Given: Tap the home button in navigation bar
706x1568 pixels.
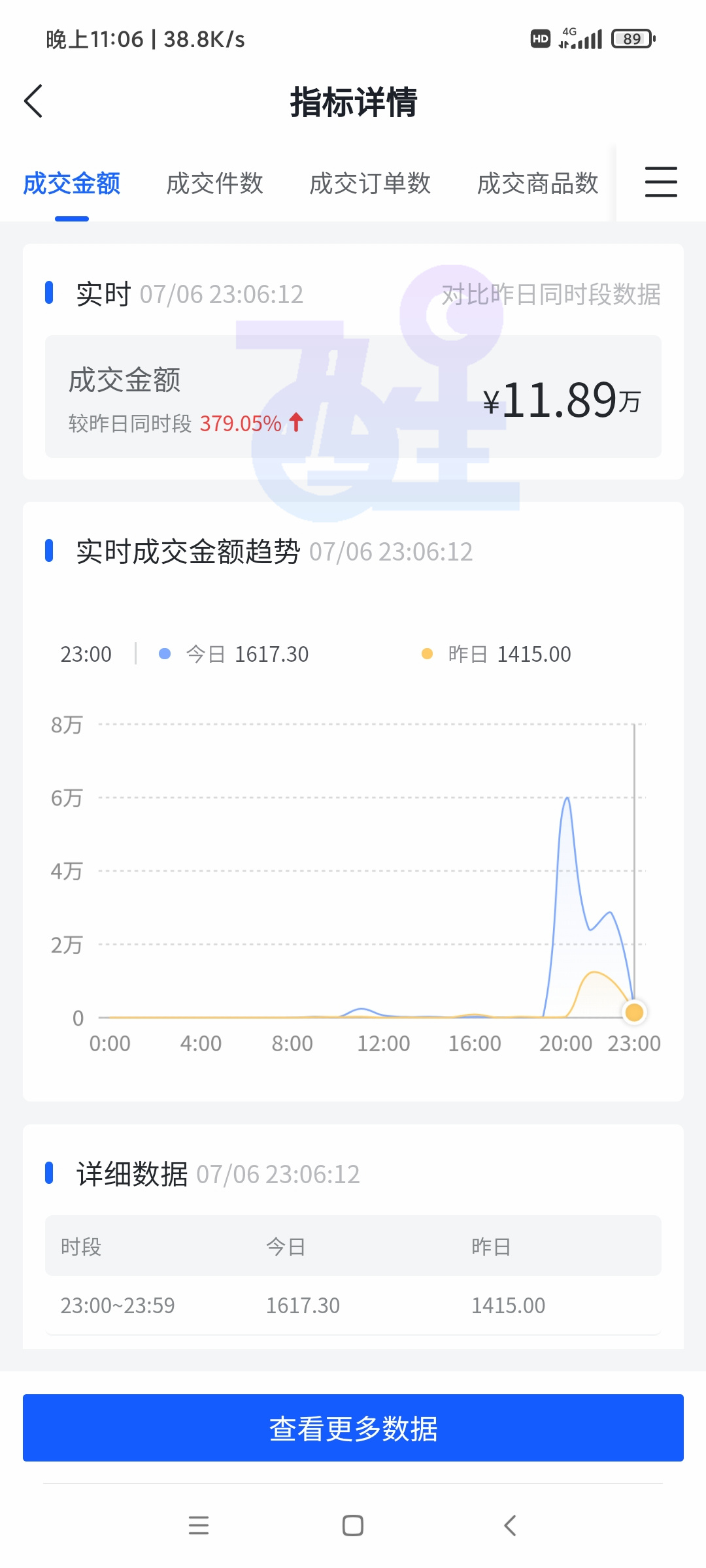Looking at the screenshot, I should pos(352,1527).
